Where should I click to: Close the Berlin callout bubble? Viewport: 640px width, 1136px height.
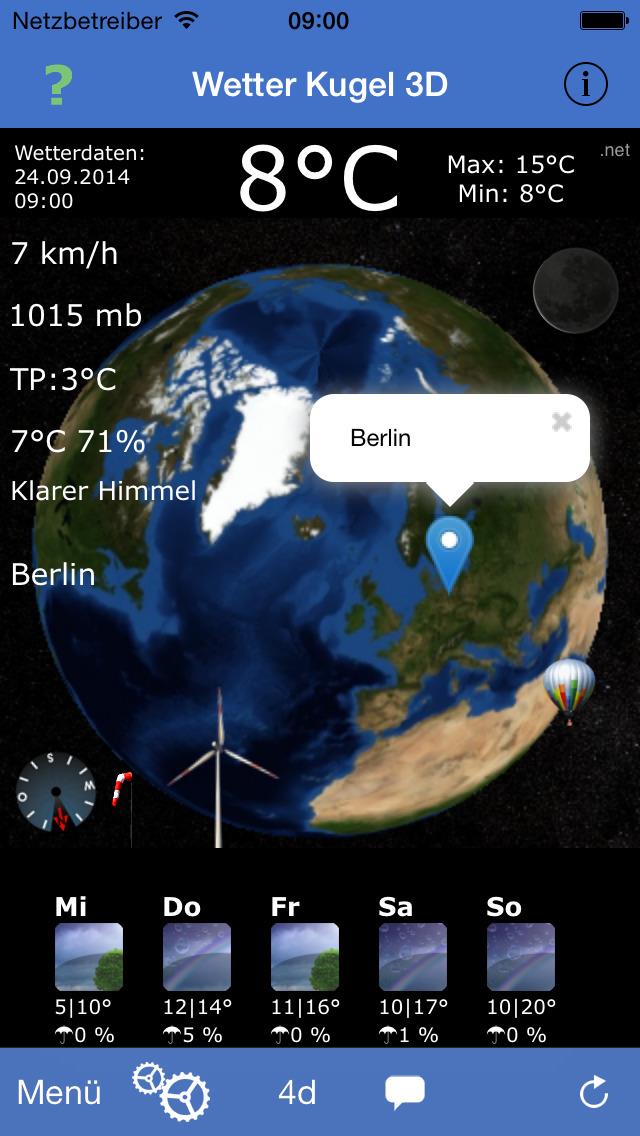pos(562,422)
